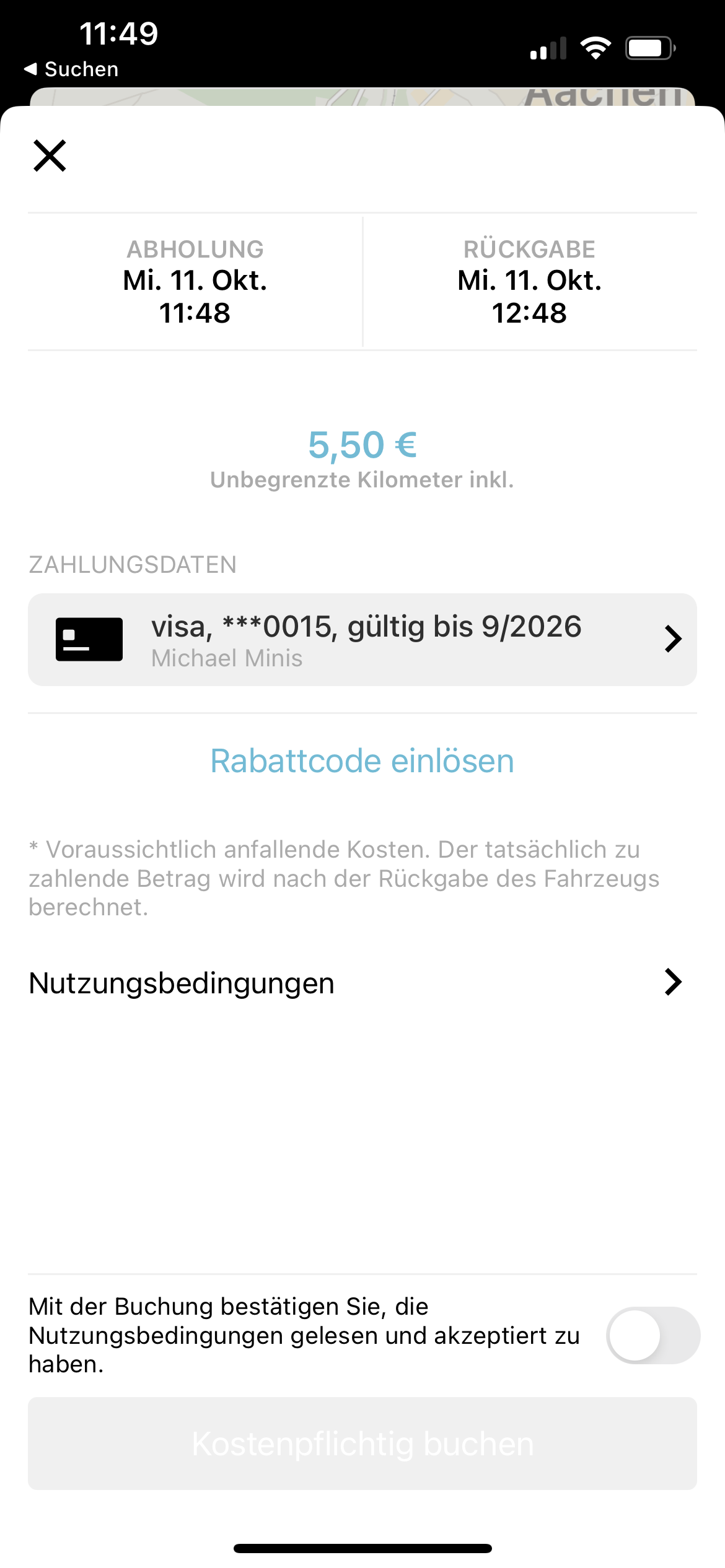This screenshot has height=1568, width=725.
Task: Expand Nutzungsbedingungen with its chevron
Action: tap(674, 983)
